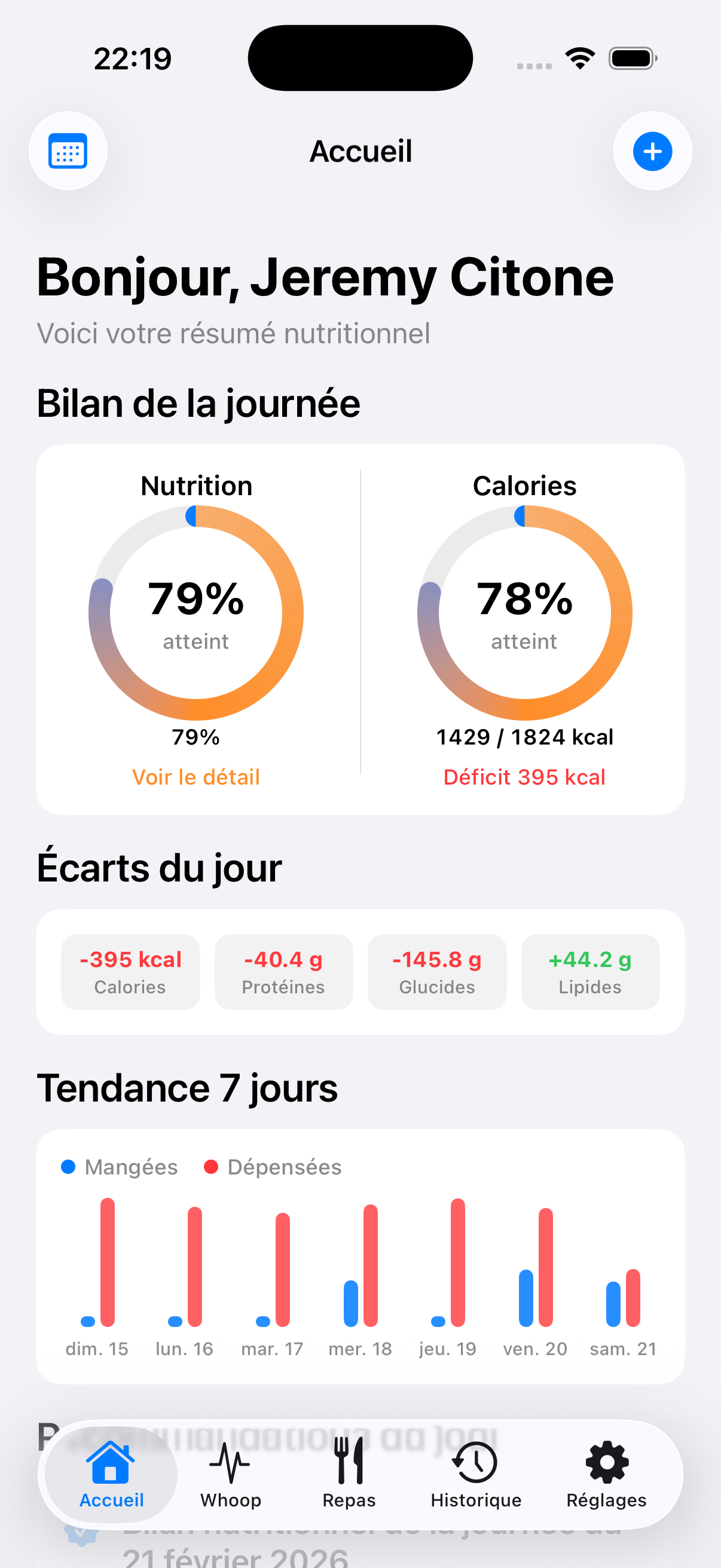
Task: Select the -395 kcal Calories card
Action: pos(130,971)
